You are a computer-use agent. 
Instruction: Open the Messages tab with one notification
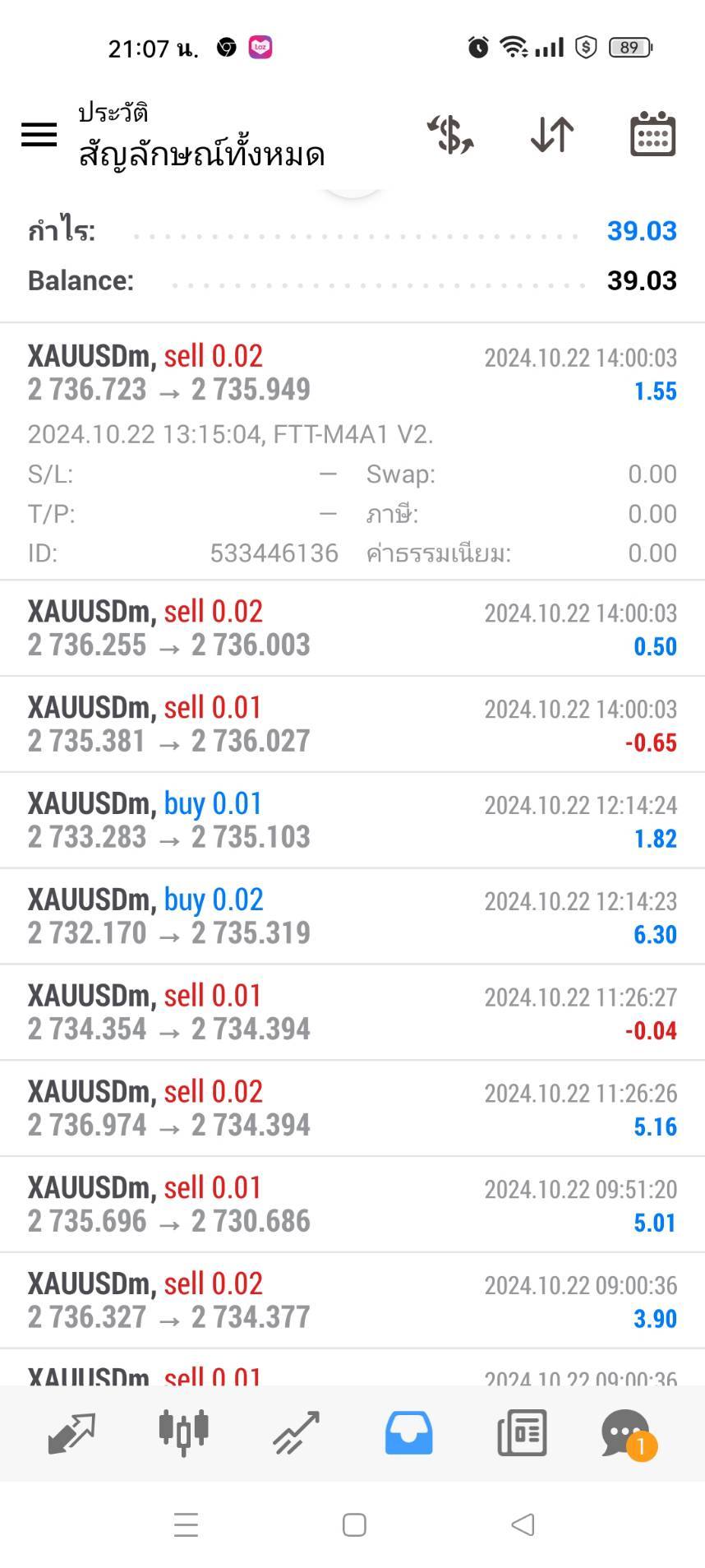[x=627, y=1433]
